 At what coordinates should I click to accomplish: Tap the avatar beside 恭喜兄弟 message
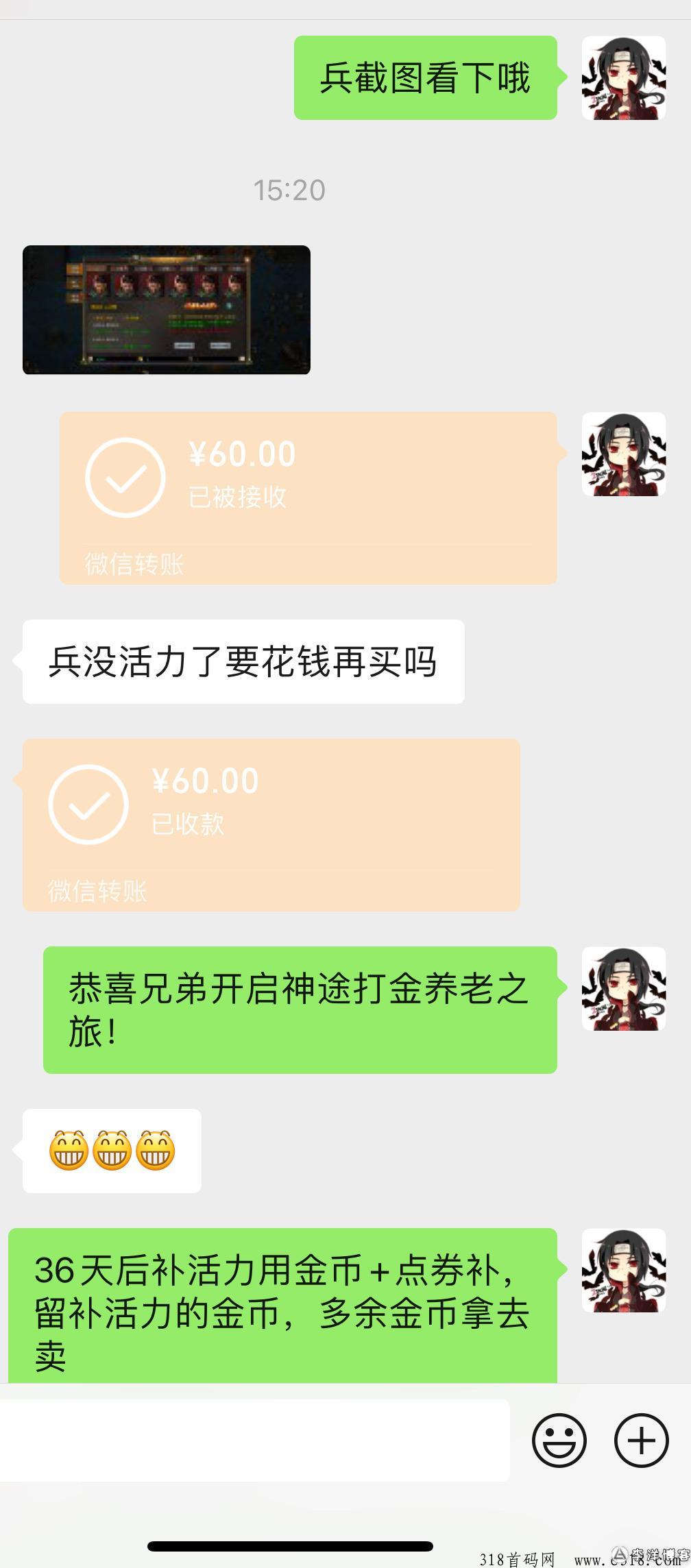[624, 989]
